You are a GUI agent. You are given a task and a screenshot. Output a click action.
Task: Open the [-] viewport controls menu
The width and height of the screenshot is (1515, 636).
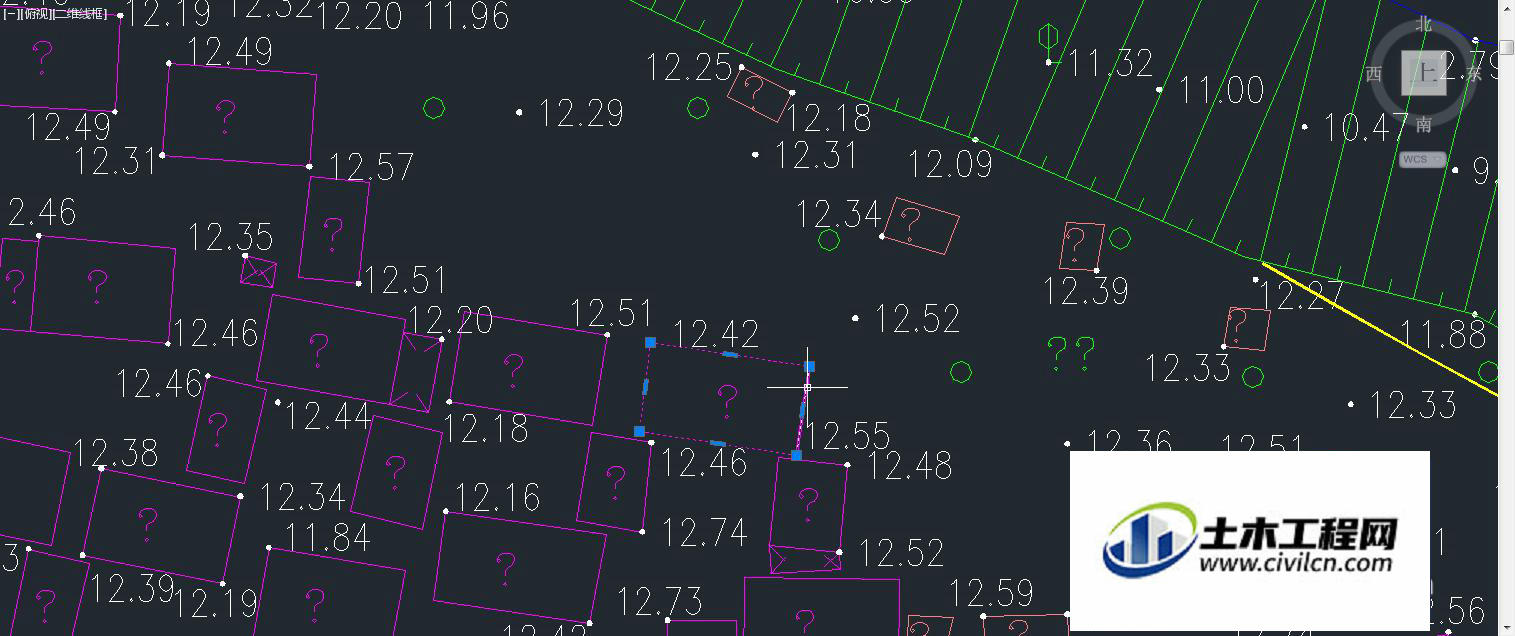click(x=8, y=14)
